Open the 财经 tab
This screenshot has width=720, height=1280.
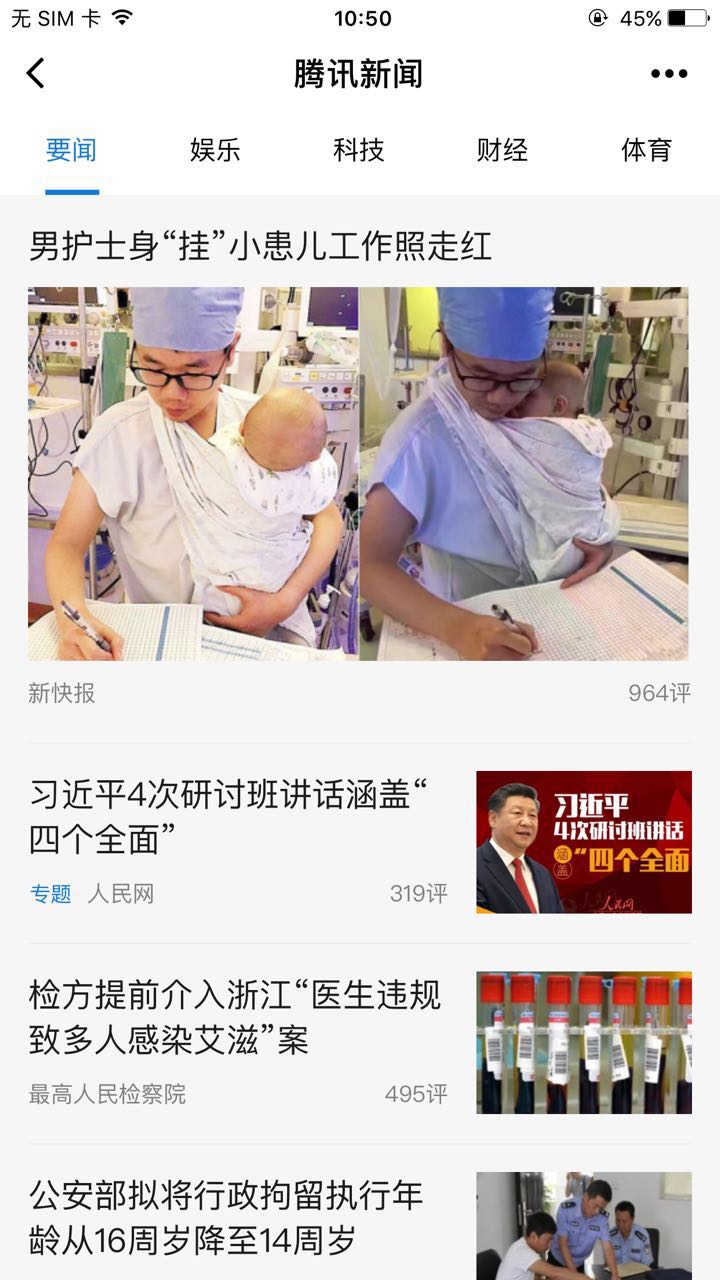click(502, 151)
